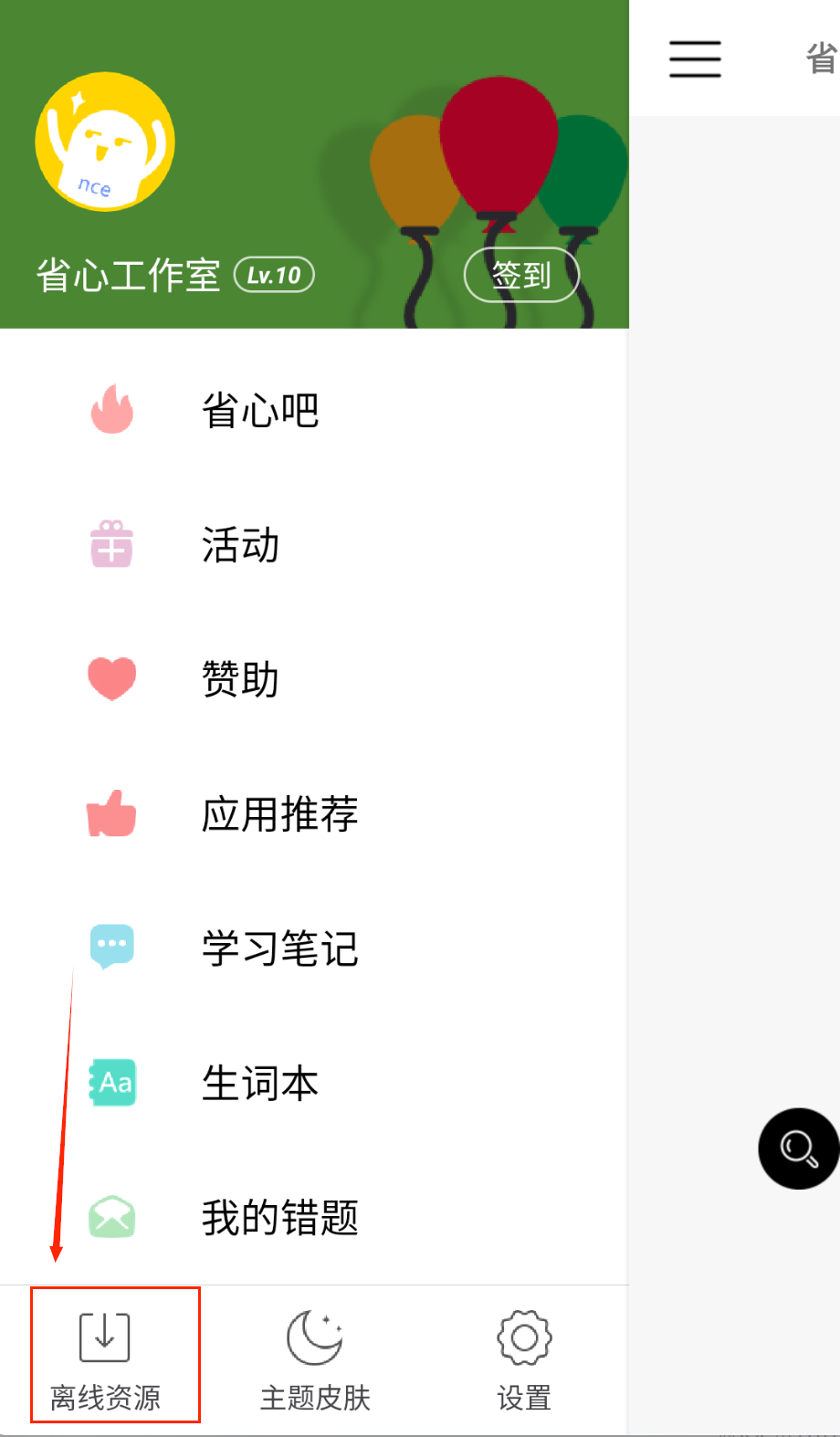Viewport: 840px width, 1437px height.
Task: Open 省心吧 from the menu
Action: click(260, 410)
